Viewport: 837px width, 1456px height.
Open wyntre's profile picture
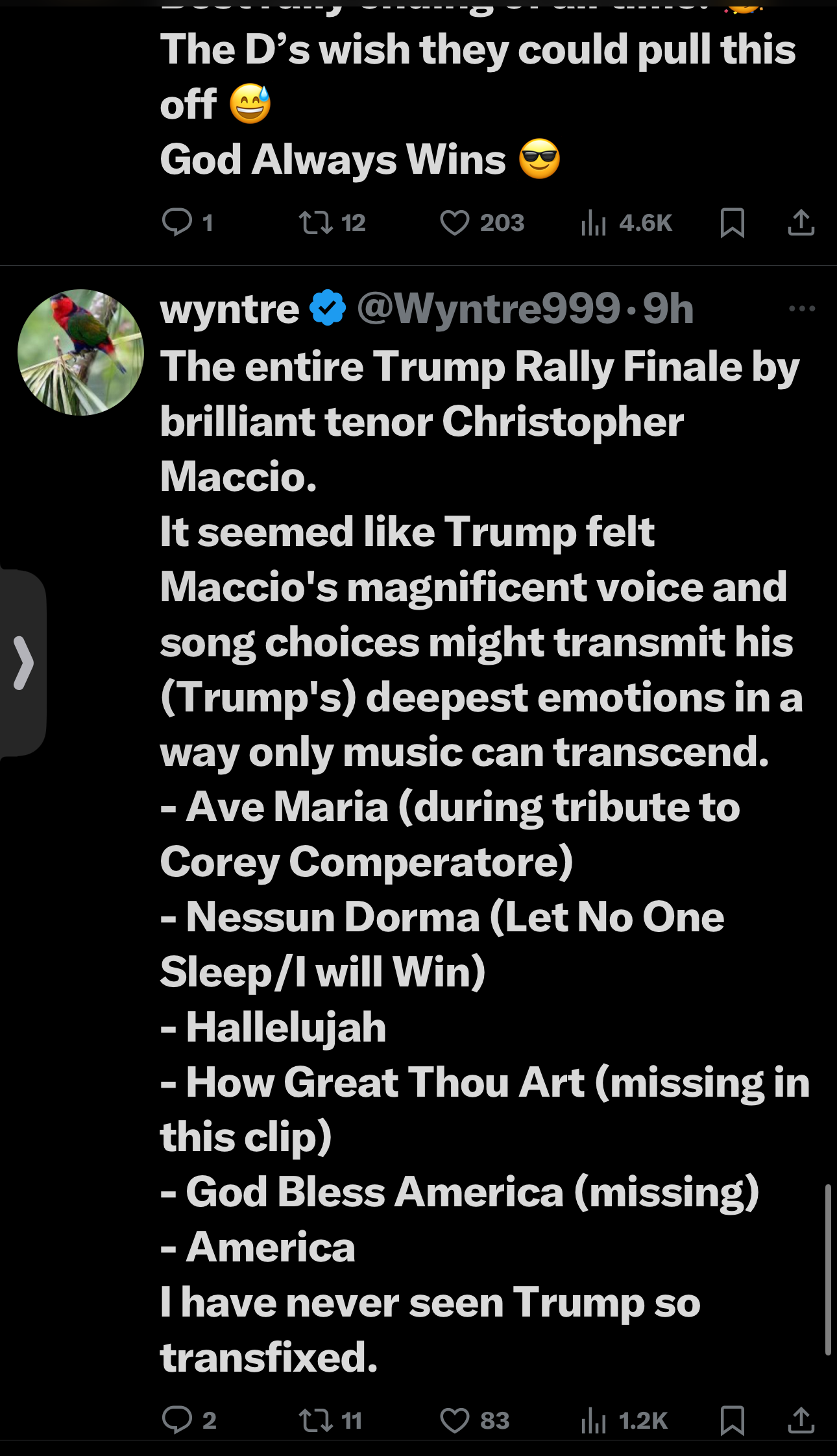tap(80, 352)
